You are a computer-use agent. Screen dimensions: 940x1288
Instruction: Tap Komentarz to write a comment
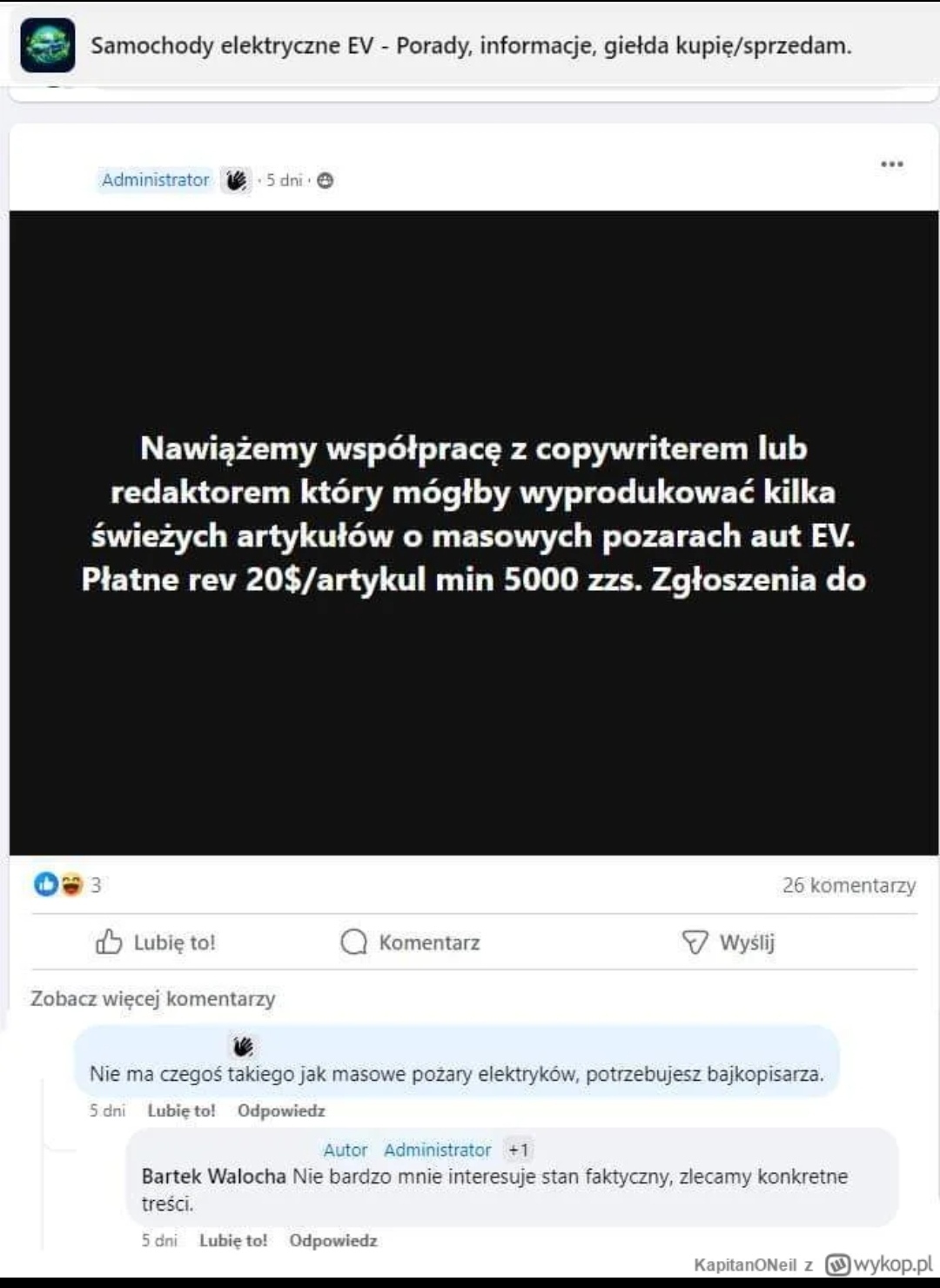pyautogui.click(x=410, y=943)
